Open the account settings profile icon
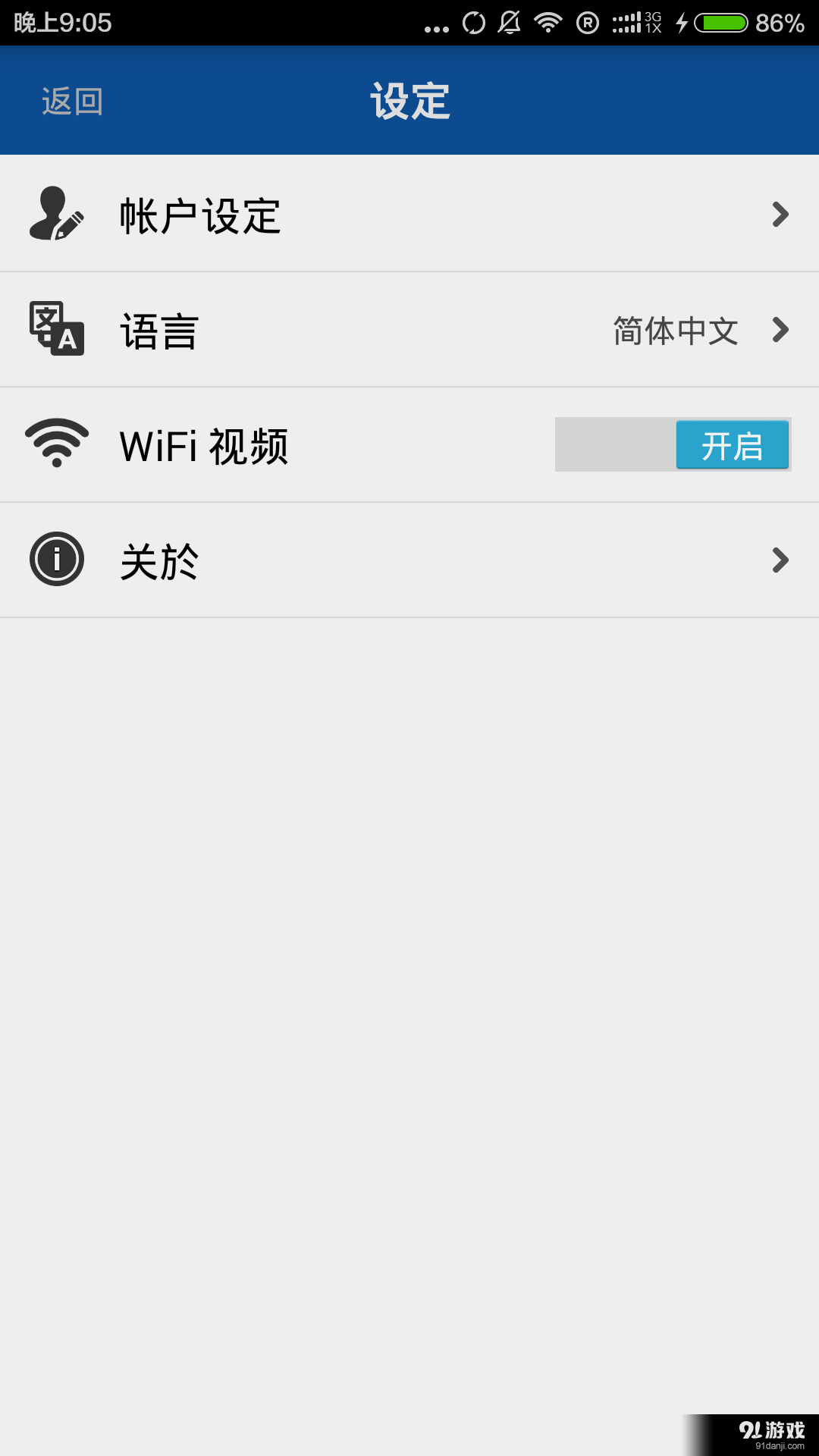Viewport: 819px width, 1456px height. (56, 214)
